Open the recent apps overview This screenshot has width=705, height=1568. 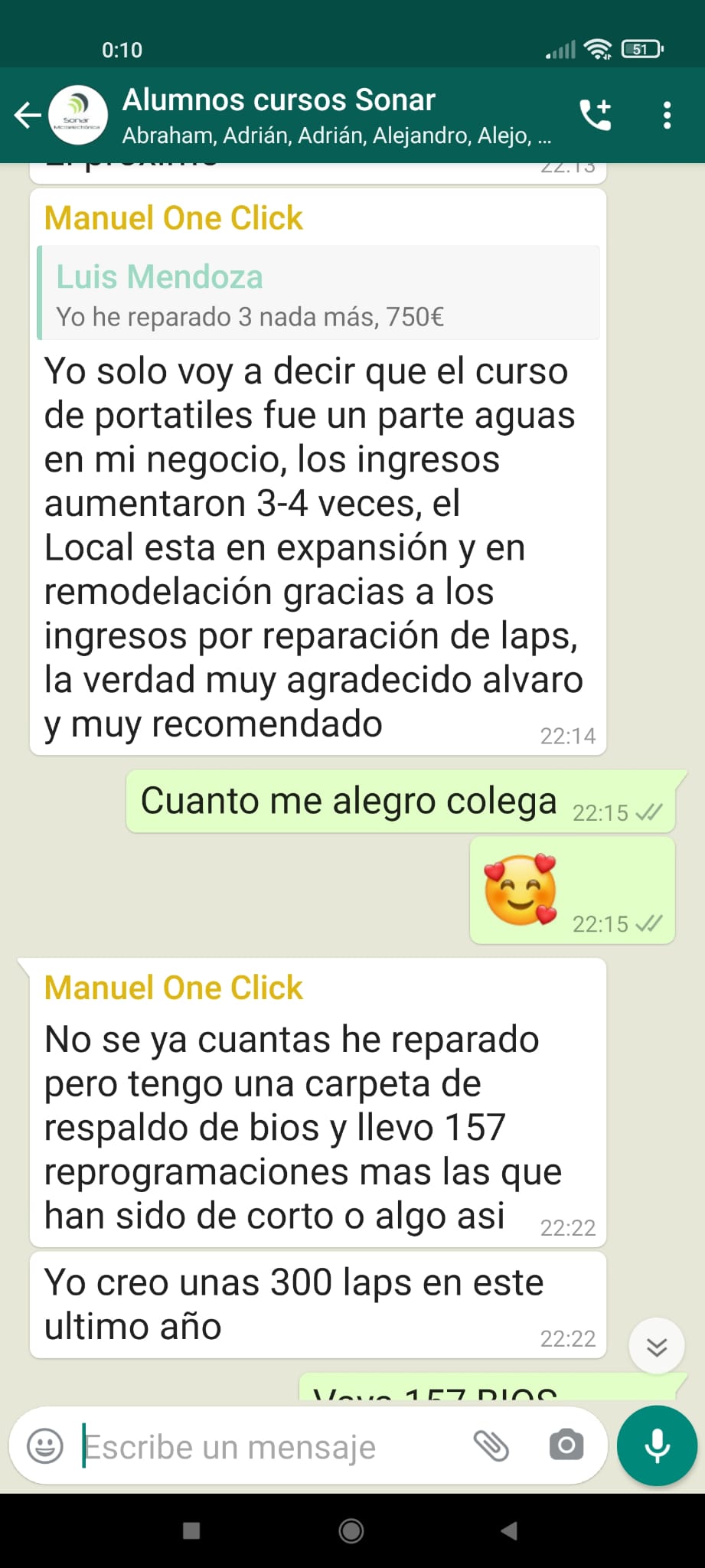192,1530
